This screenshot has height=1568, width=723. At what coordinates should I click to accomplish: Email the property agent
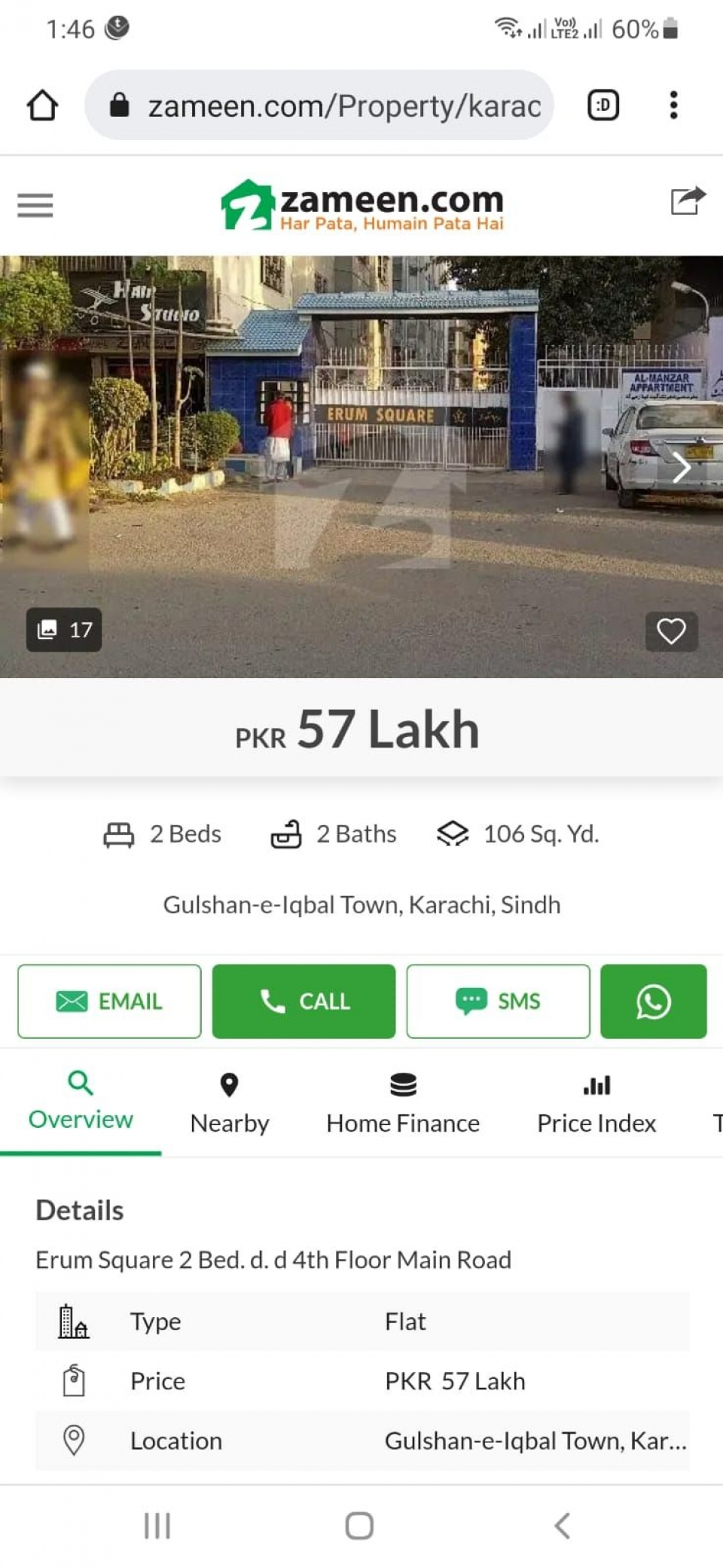click(109, 1001)
